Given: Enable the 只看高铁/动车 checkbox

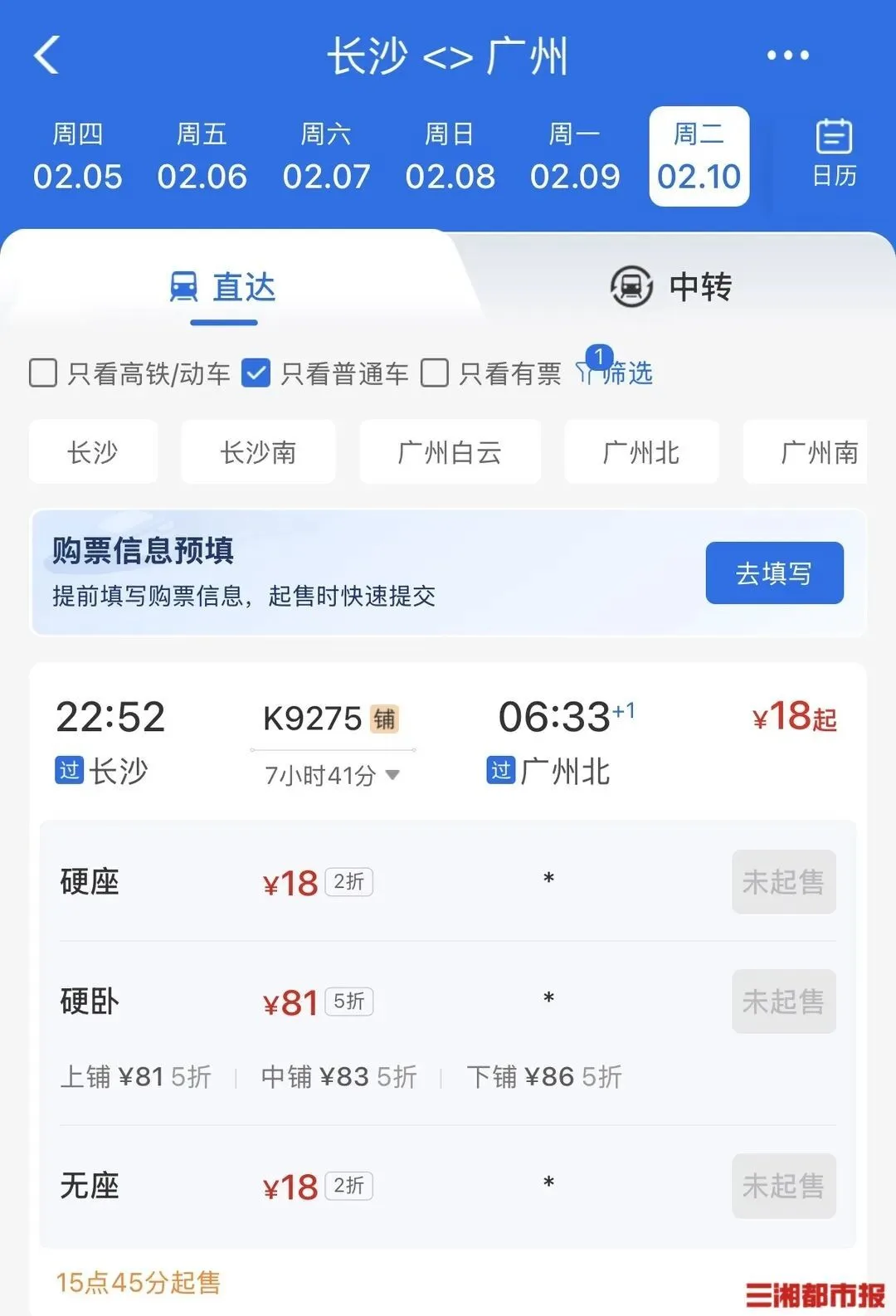Looking at the screenshot, I should click(42, 373).
